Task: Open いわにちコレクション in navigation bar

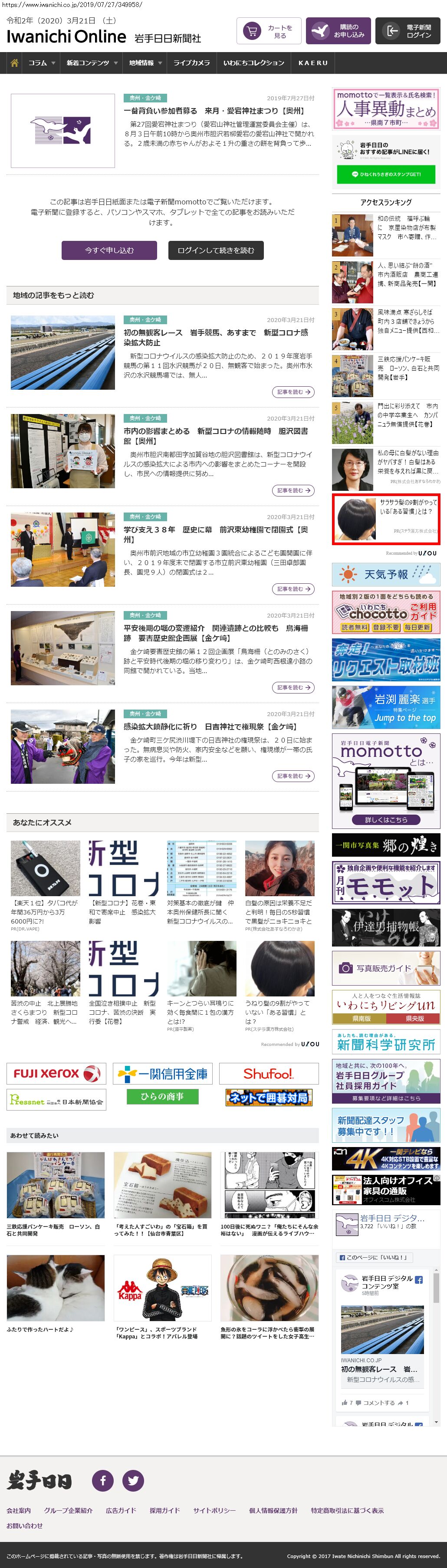Action: [253, 63]
